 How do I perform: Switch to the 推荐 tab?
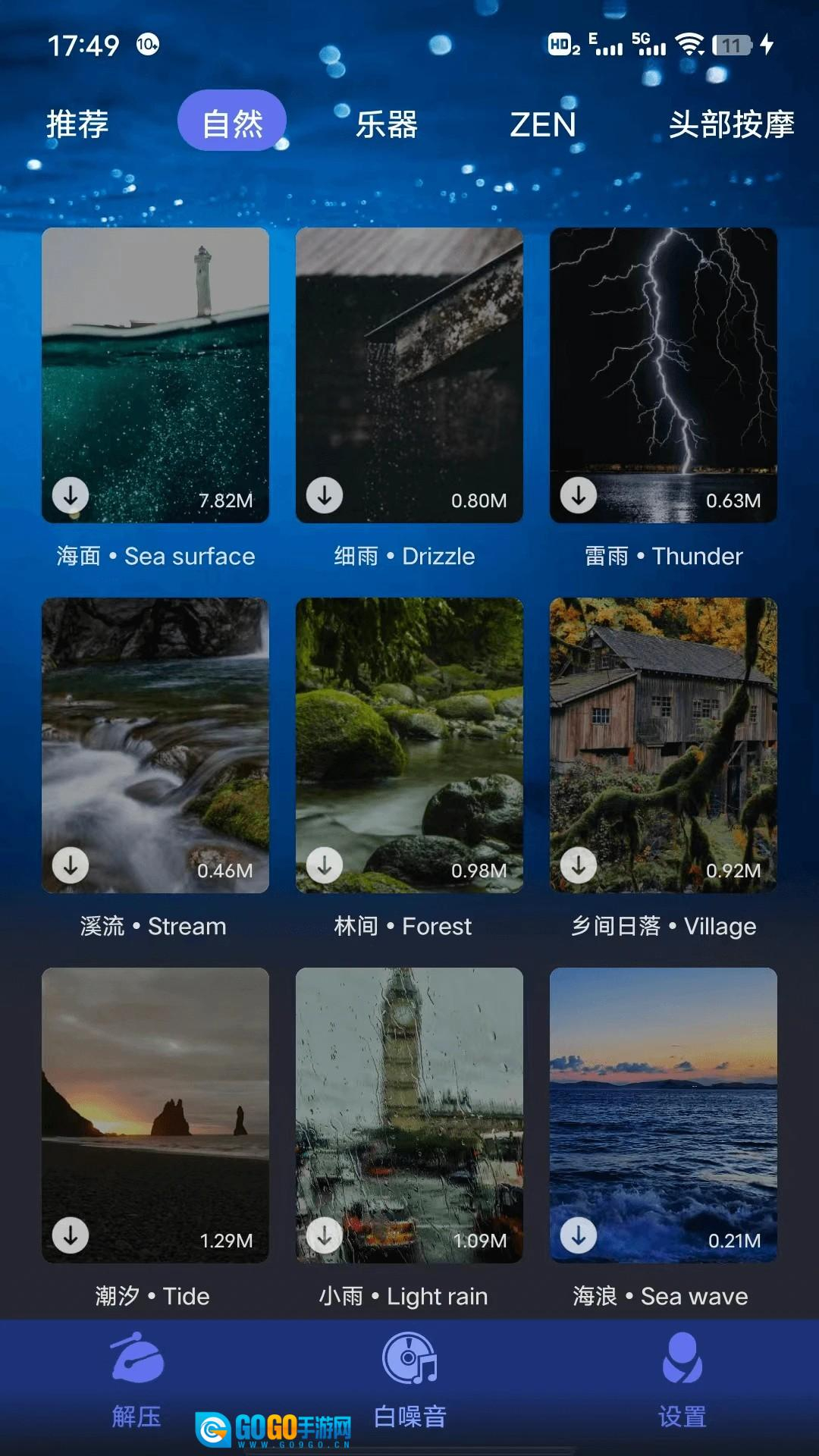pyautogui.click(x=77, y=124)
